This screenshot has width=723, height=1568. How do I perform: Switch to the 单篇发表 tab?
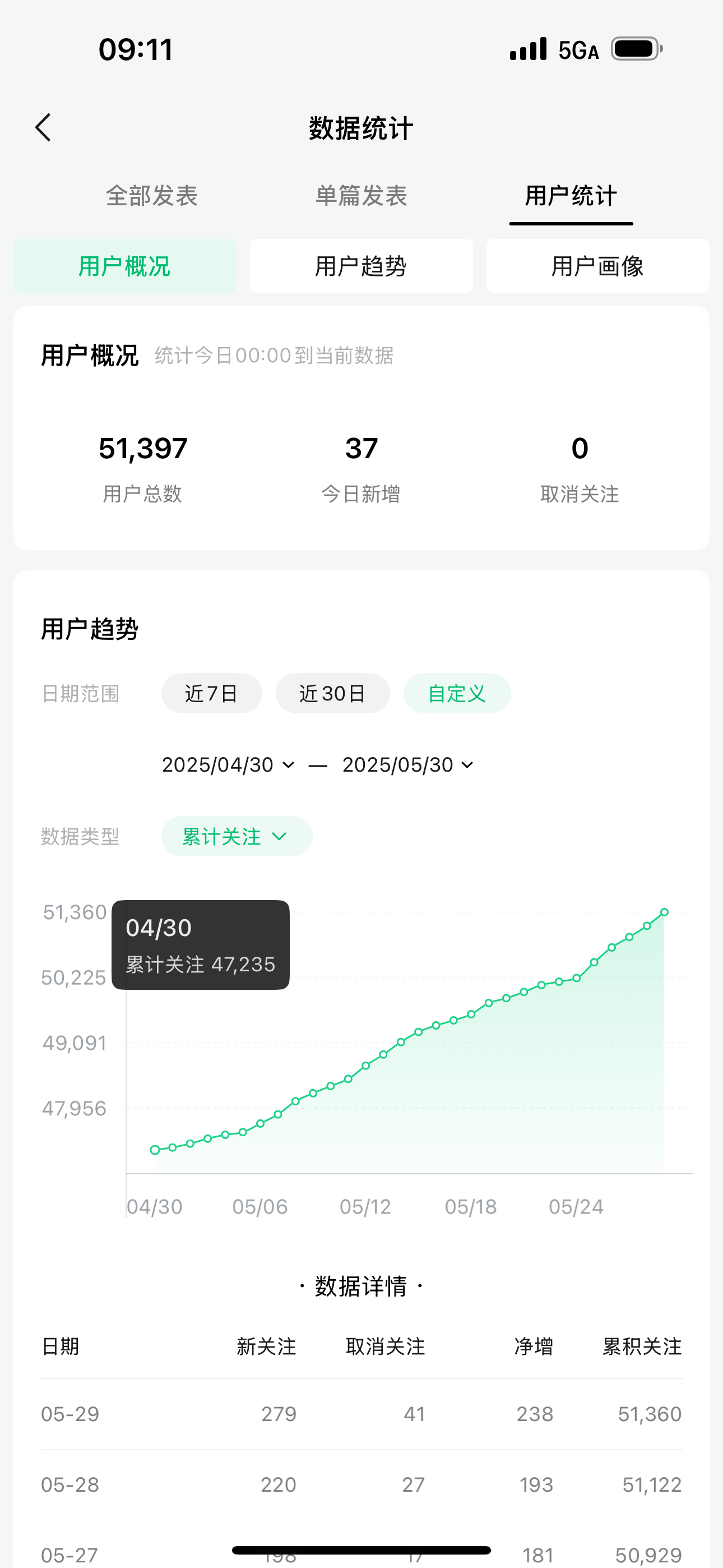coord(361,196)
